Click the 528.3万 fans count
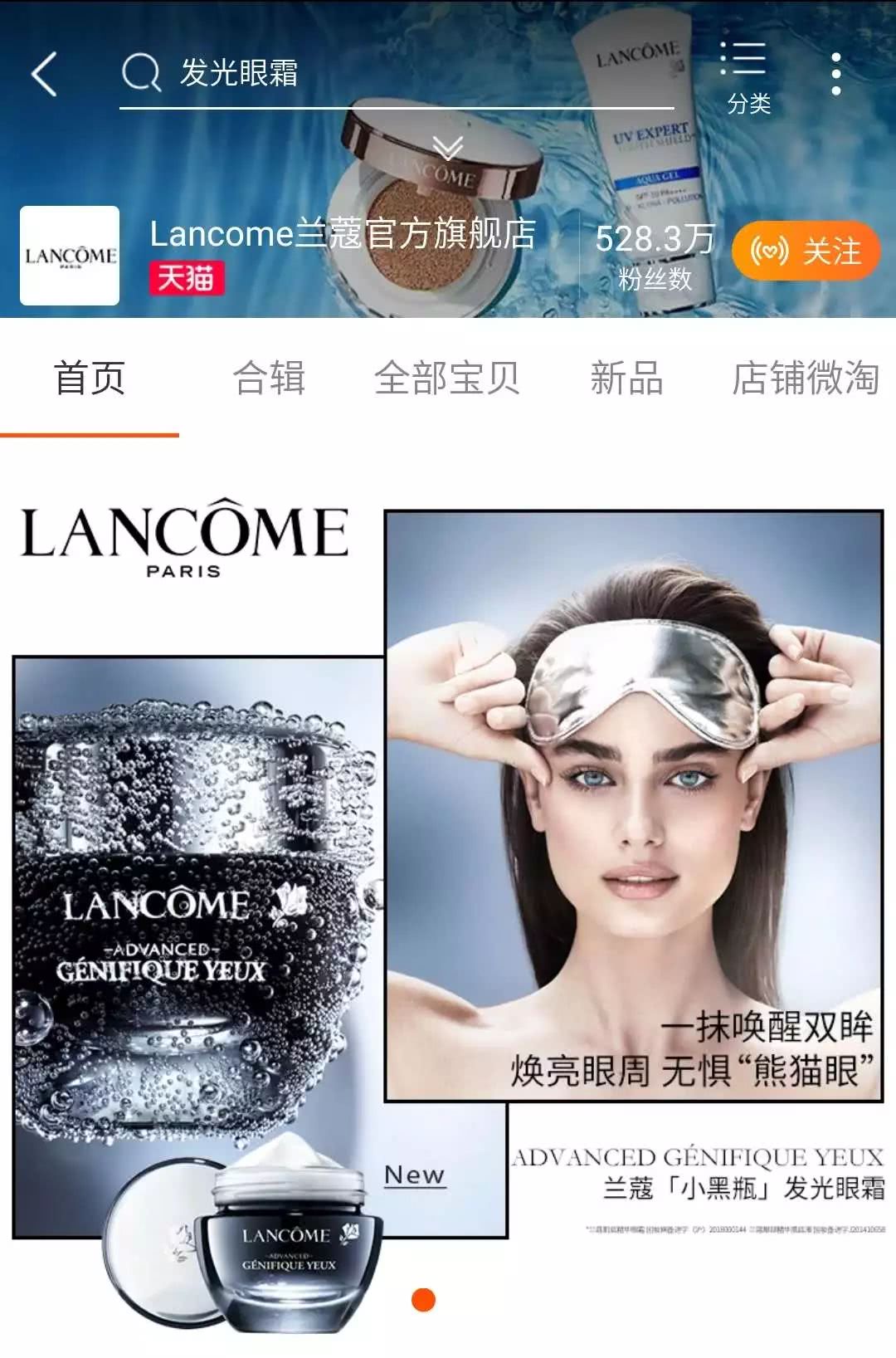896x1358 pixels. click(655, 240)
